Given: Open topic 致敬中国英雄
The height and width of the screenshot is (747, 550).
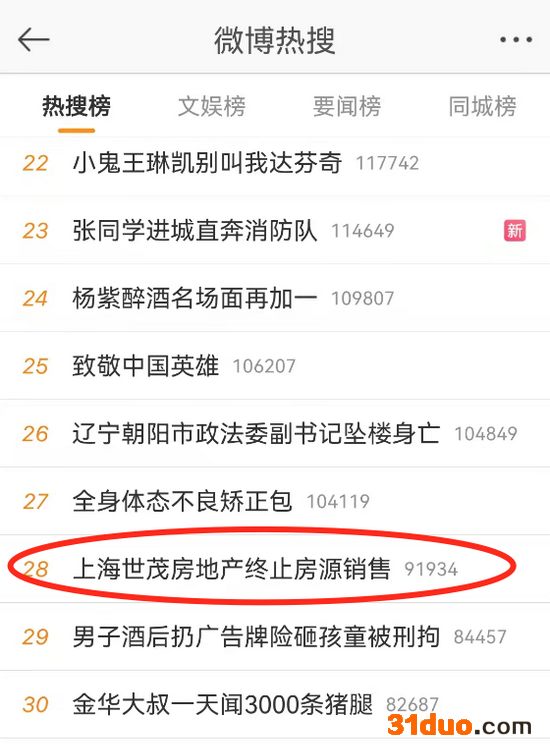Looking at the screenshot, I should point(275,366).
